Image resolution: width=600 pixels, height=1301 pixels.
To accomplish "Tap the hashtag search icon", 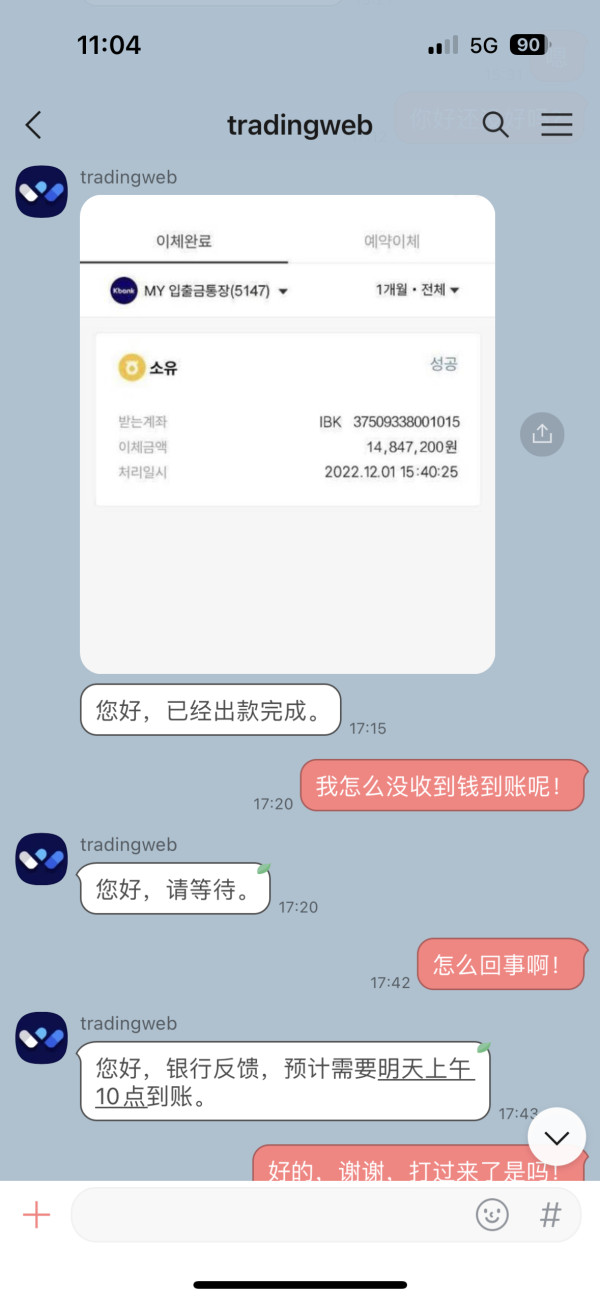I will tap(551, 1215).
